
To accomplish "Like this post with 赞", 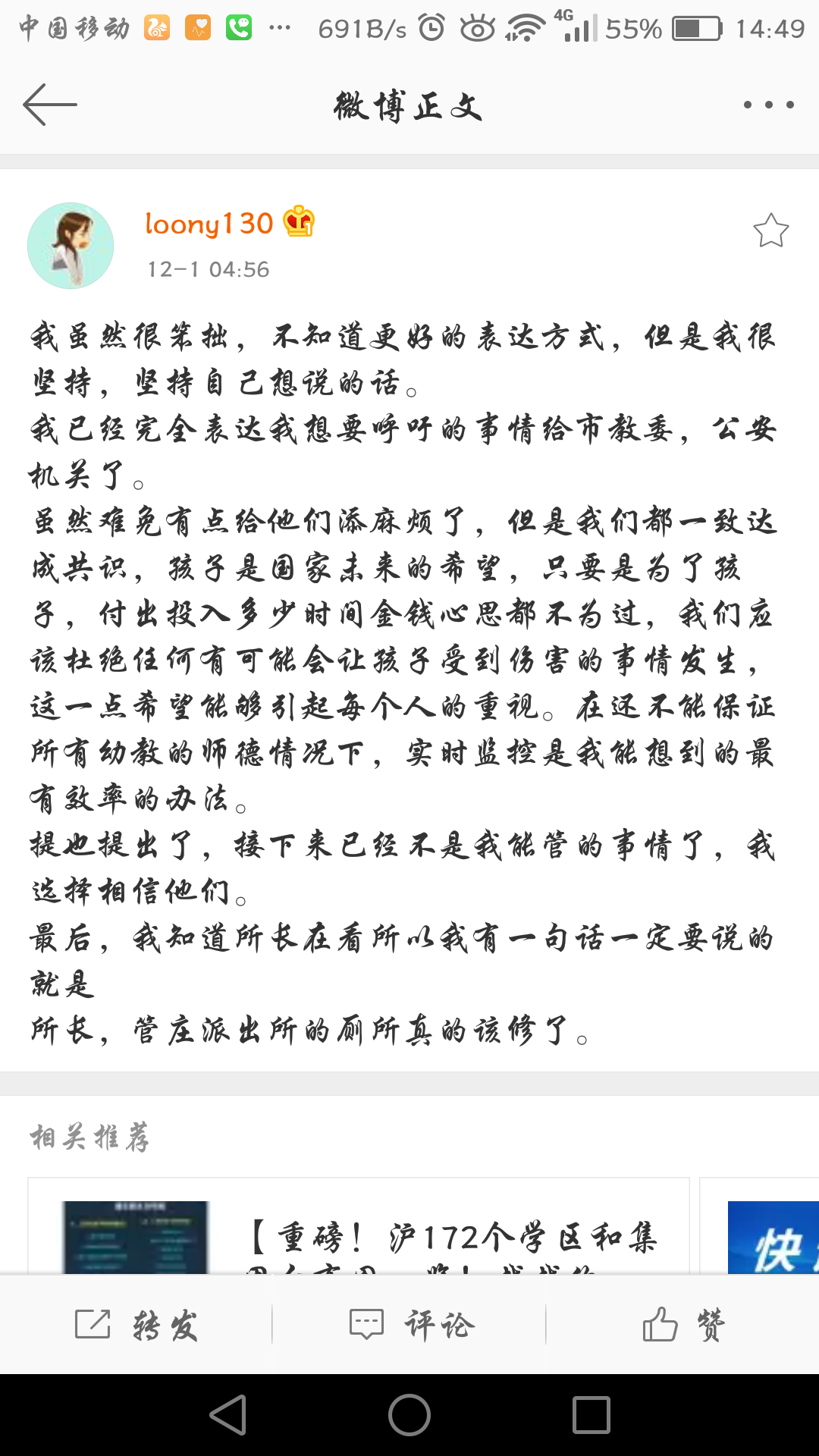I will click(x=683, y=1325).
